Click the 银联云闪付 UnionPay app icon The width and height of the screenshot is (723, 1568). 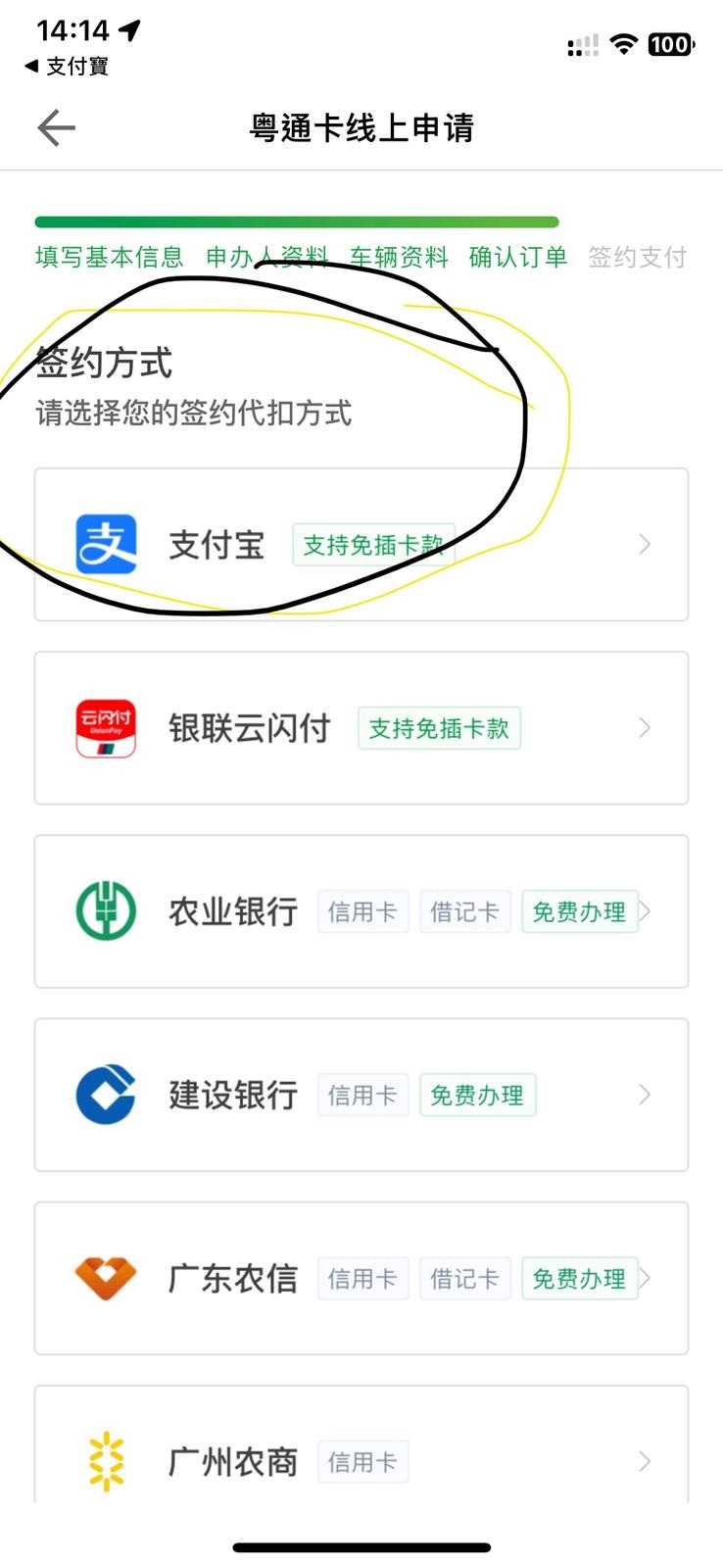pyautogui.click(x=103, y=727)
